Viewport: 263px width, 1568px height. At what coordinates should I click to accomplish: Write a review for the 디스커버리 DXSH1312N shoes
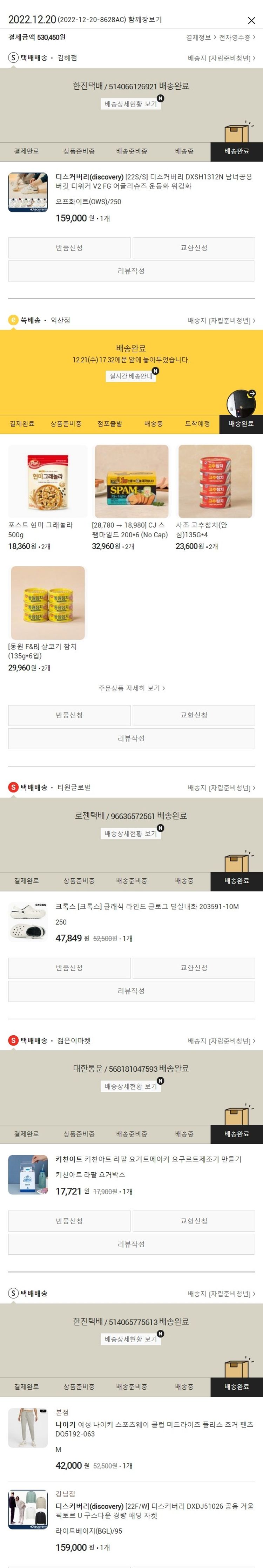pos(131,271)
